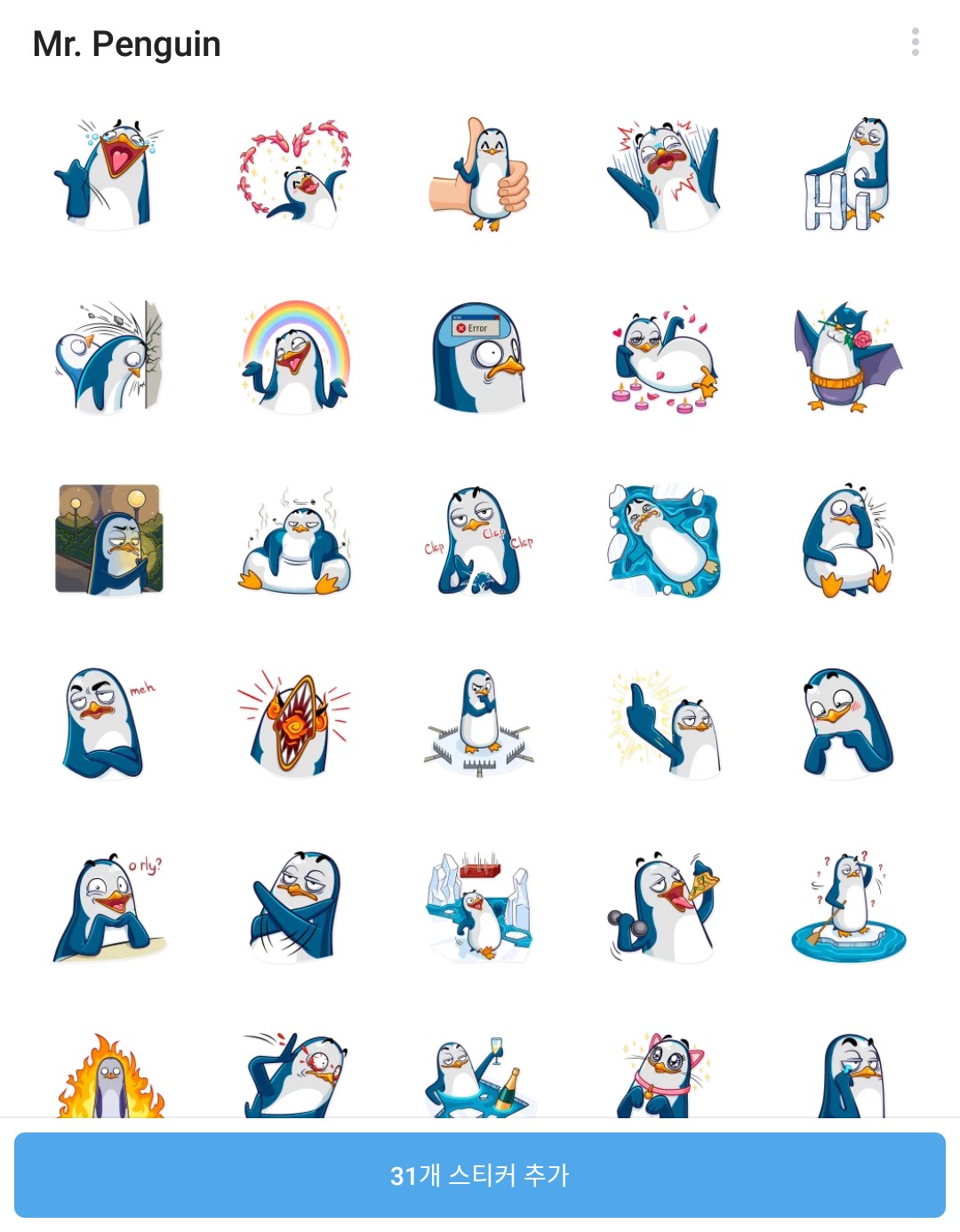Select the 'Clap Clap' penguin sticker
Image resolution: width=960 pixels, height=1232 pixels.
(480, 540)
